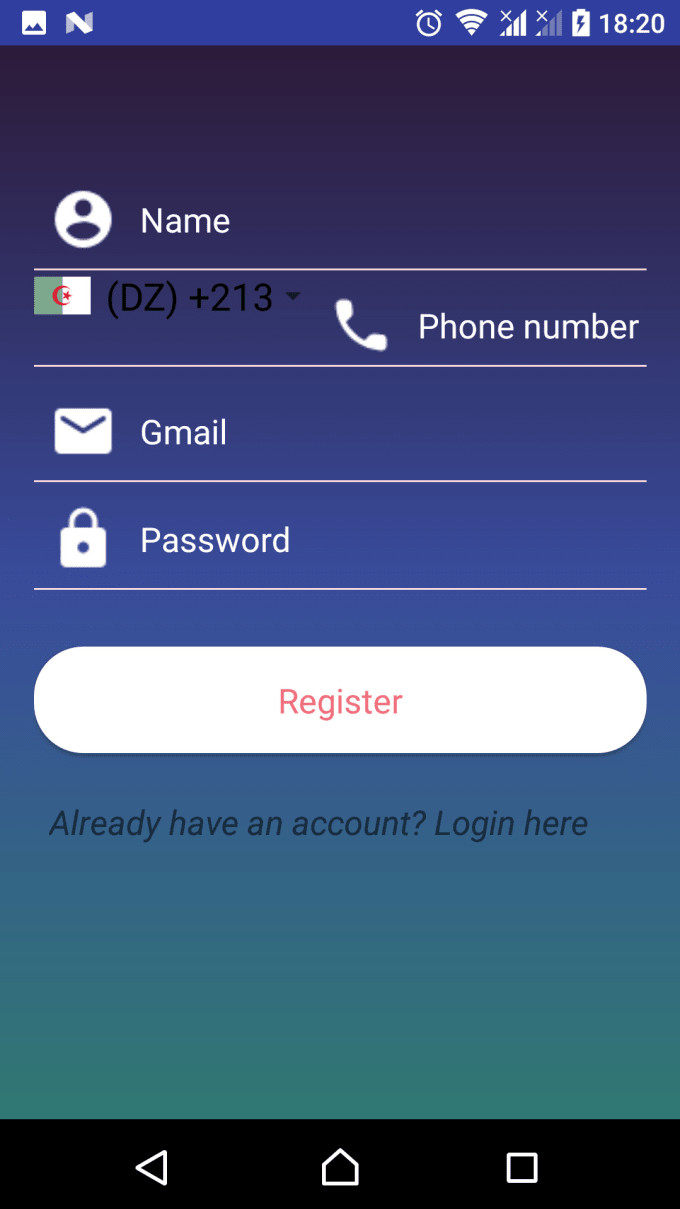Open the (DZ) +213 country code dropdown

190,297
